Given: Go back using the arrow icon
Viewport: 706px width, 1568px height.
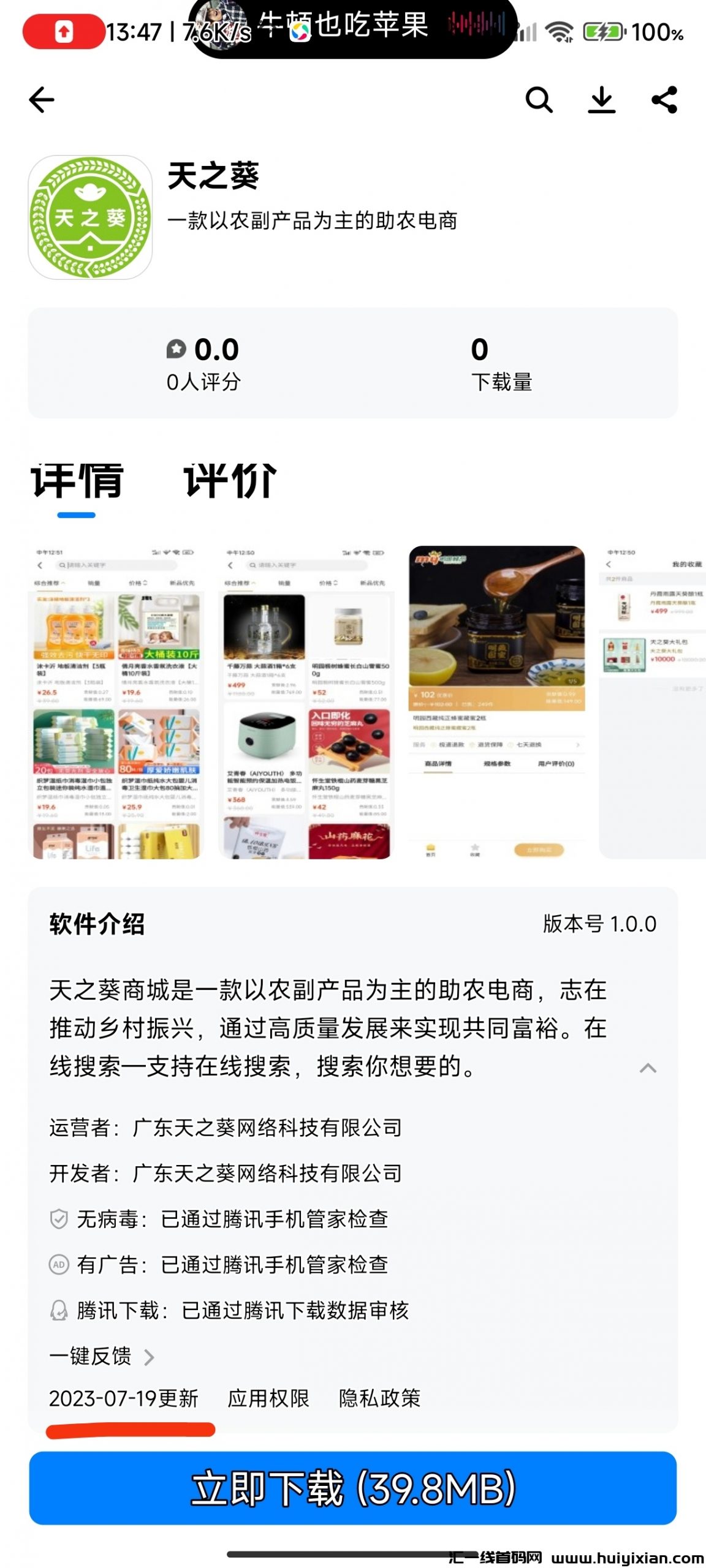Looking at the screenshot, I should 42,100.
